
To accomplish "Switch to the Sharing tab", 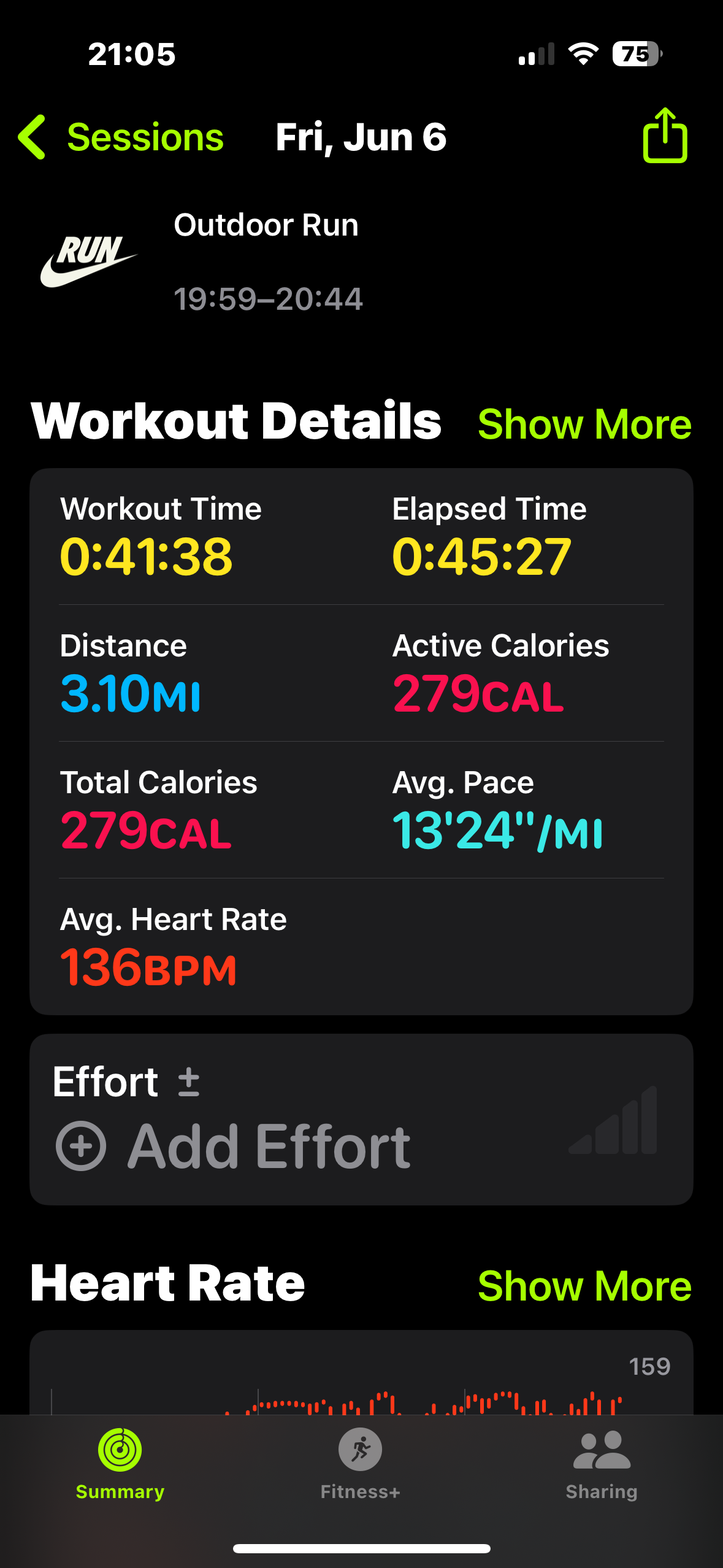I will pyautogui.click(x=602, y=1464).
